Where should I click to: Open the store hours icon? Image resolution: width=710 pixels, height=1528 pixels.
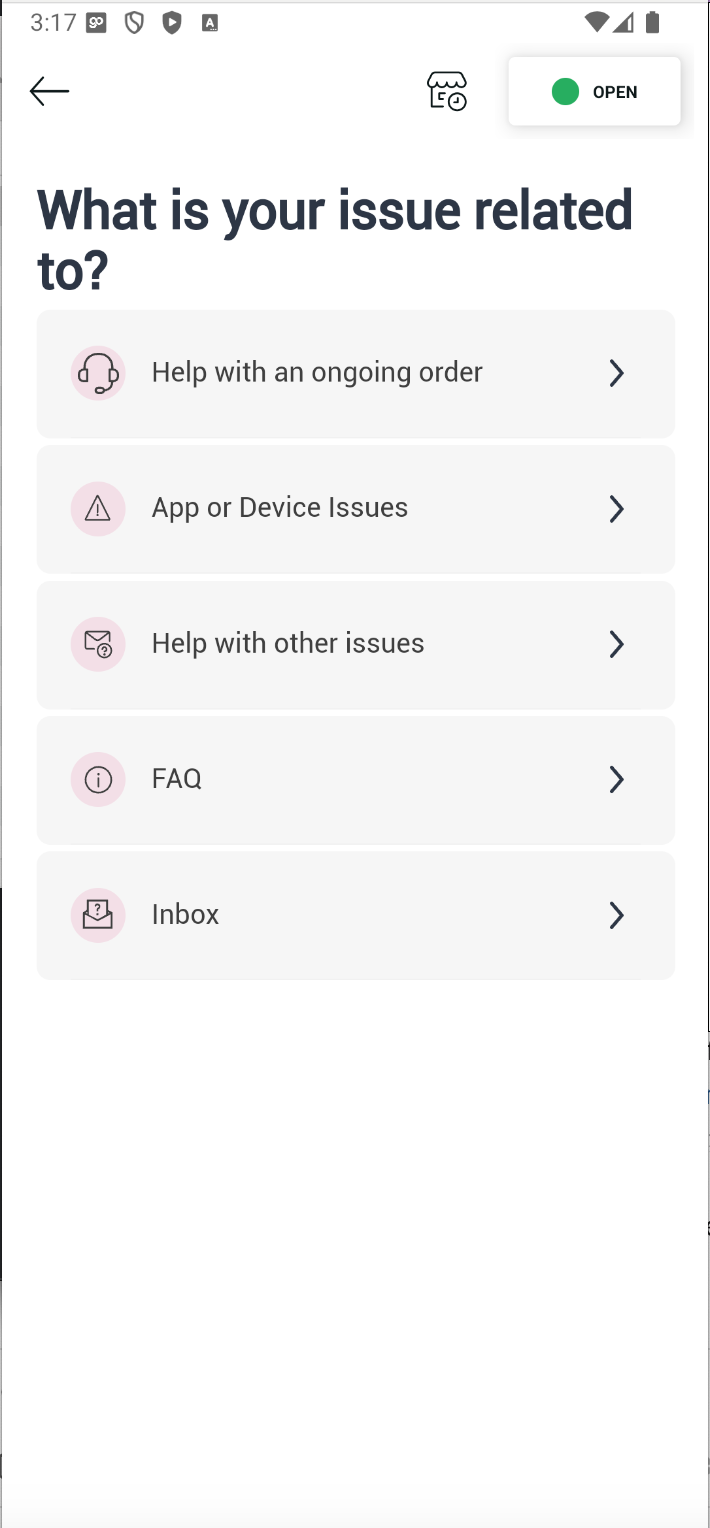click(447, 91)
